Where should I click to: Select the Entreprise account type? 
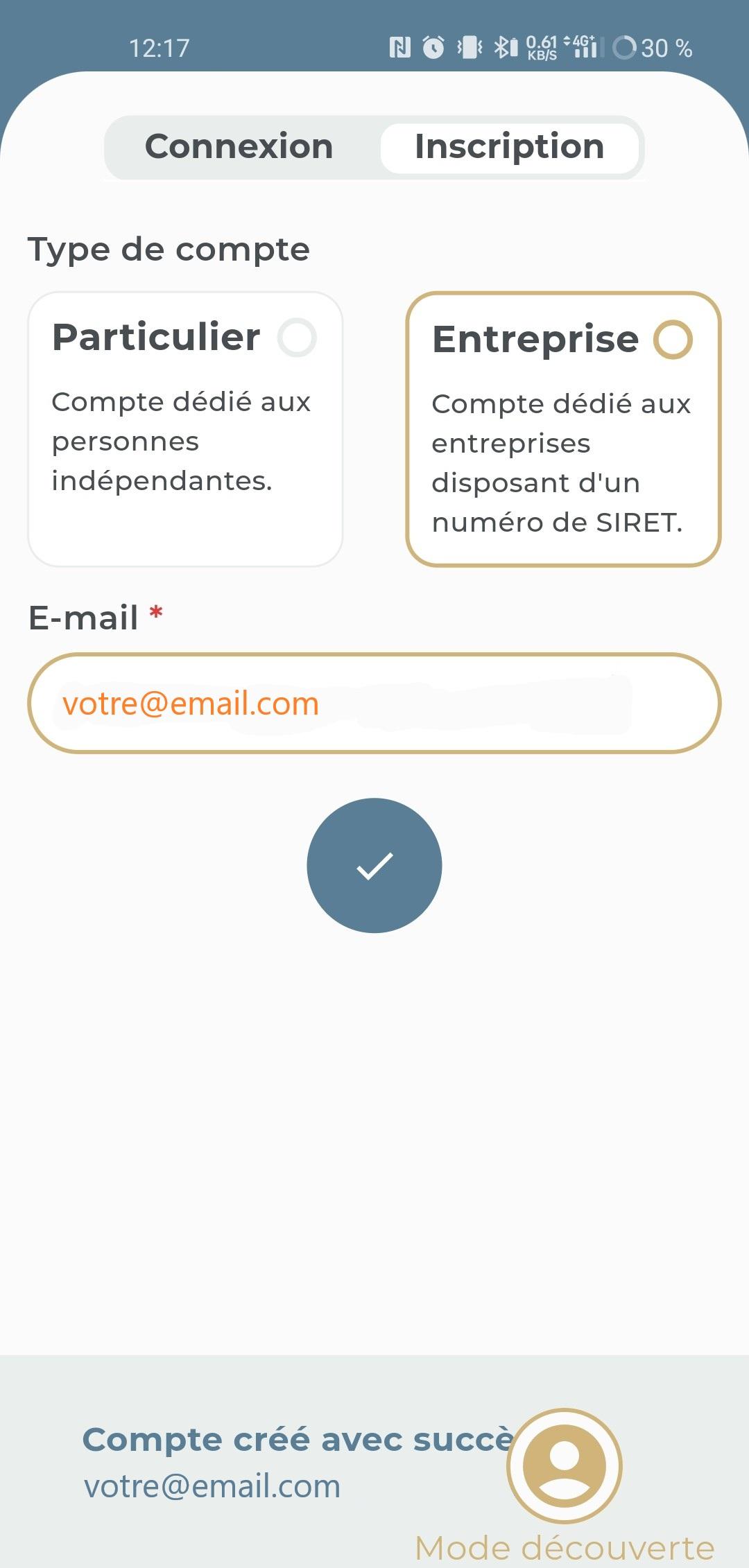tap(563, 428)
